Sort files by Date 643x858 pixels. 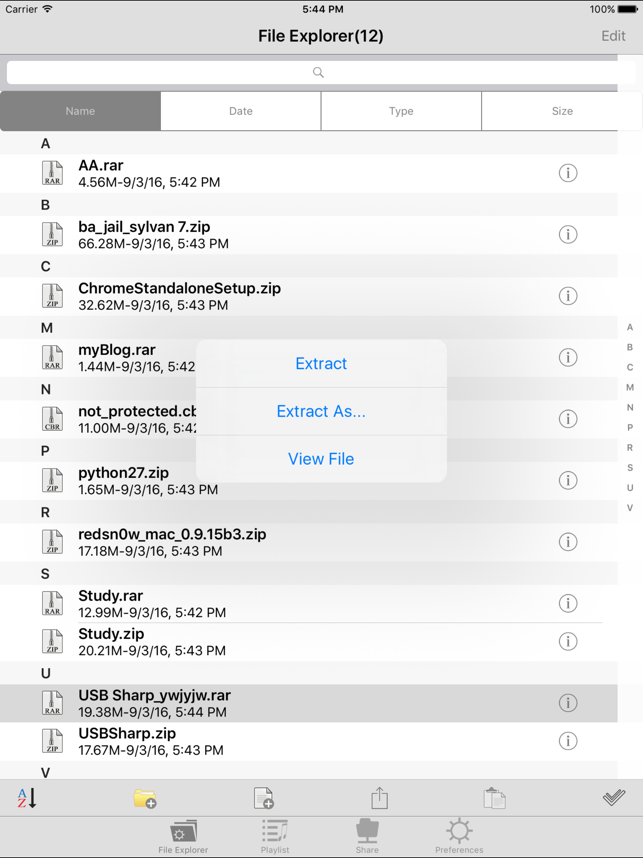click(x=241, y=111)
